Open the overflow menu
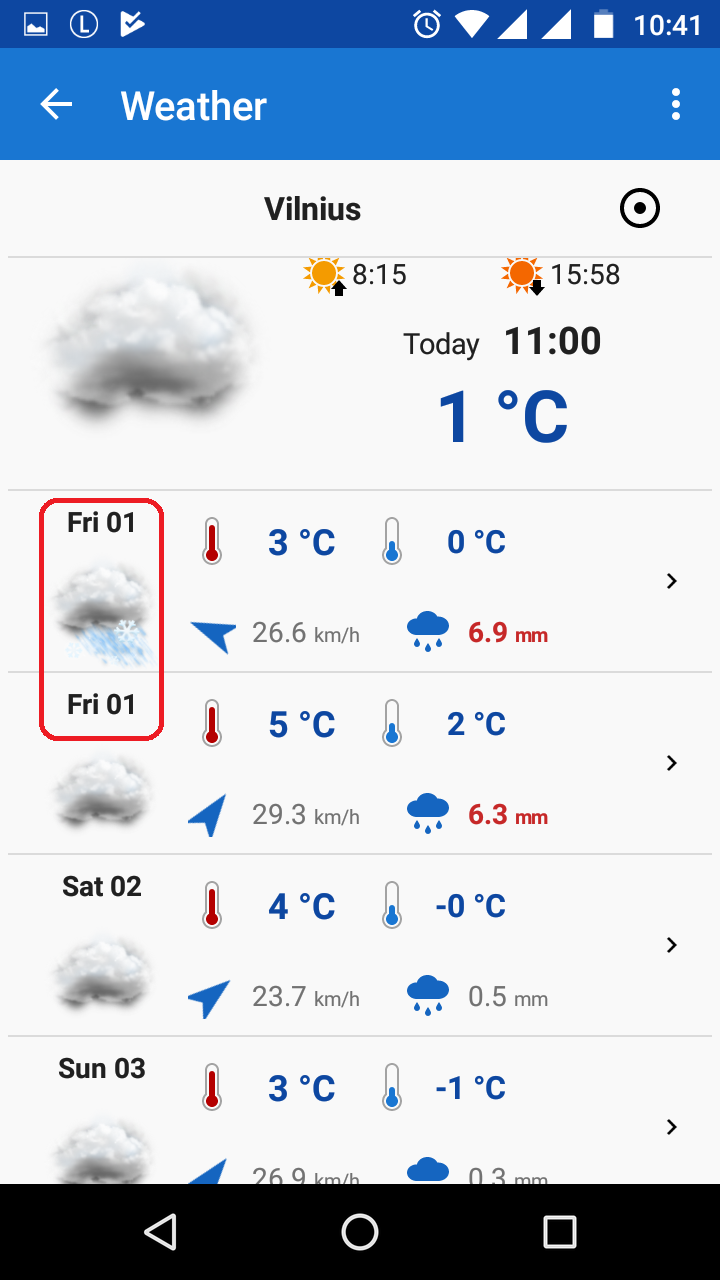This screenshot has width=720, height=1280. (x=676, y=104)
